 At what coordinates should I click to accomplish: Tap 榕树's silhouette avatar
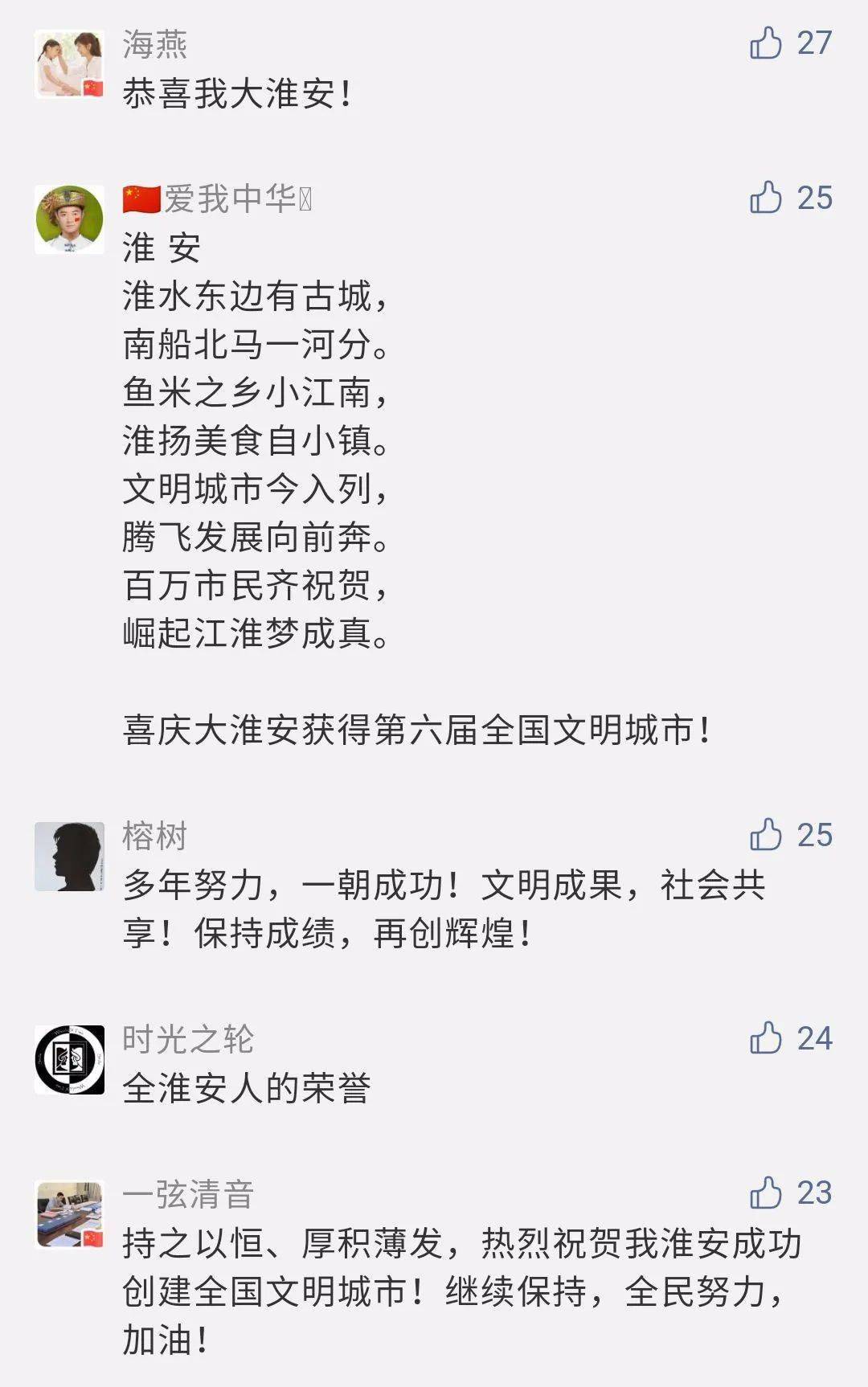[x=71, y=856]
